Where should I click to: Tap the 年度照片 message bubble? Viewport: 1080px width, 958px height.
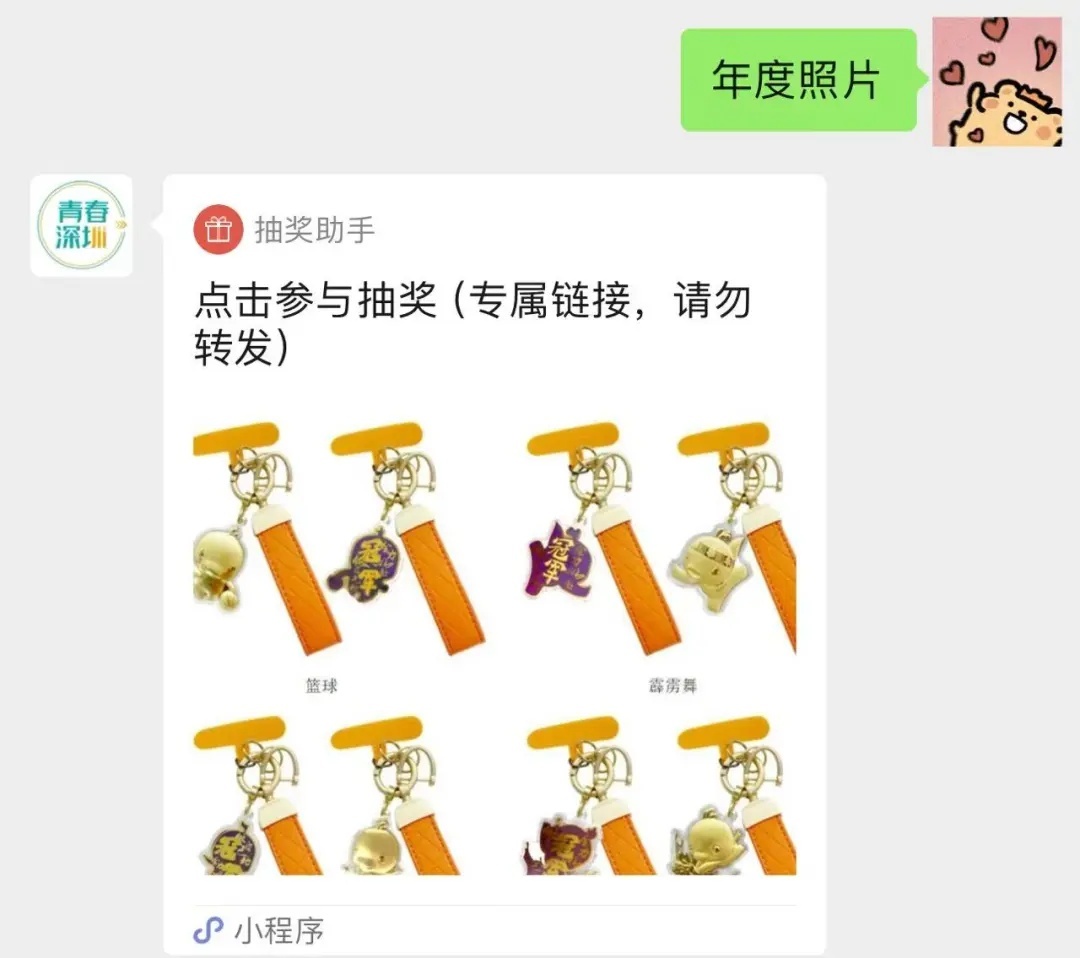click(x=797, y=80)
